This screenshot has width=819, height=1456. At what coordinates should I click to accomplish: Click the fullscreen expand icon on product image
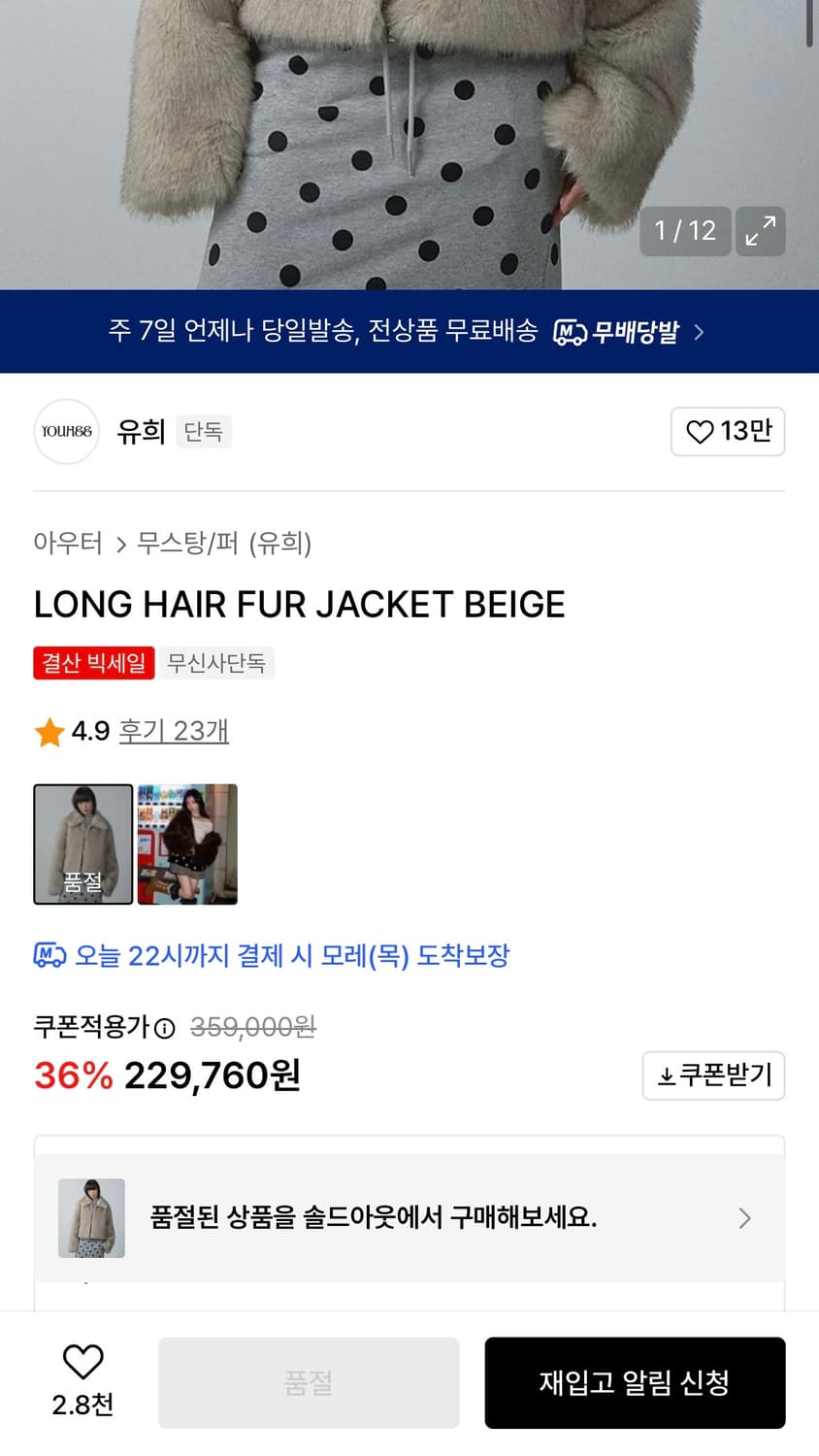tap(762, 231)
